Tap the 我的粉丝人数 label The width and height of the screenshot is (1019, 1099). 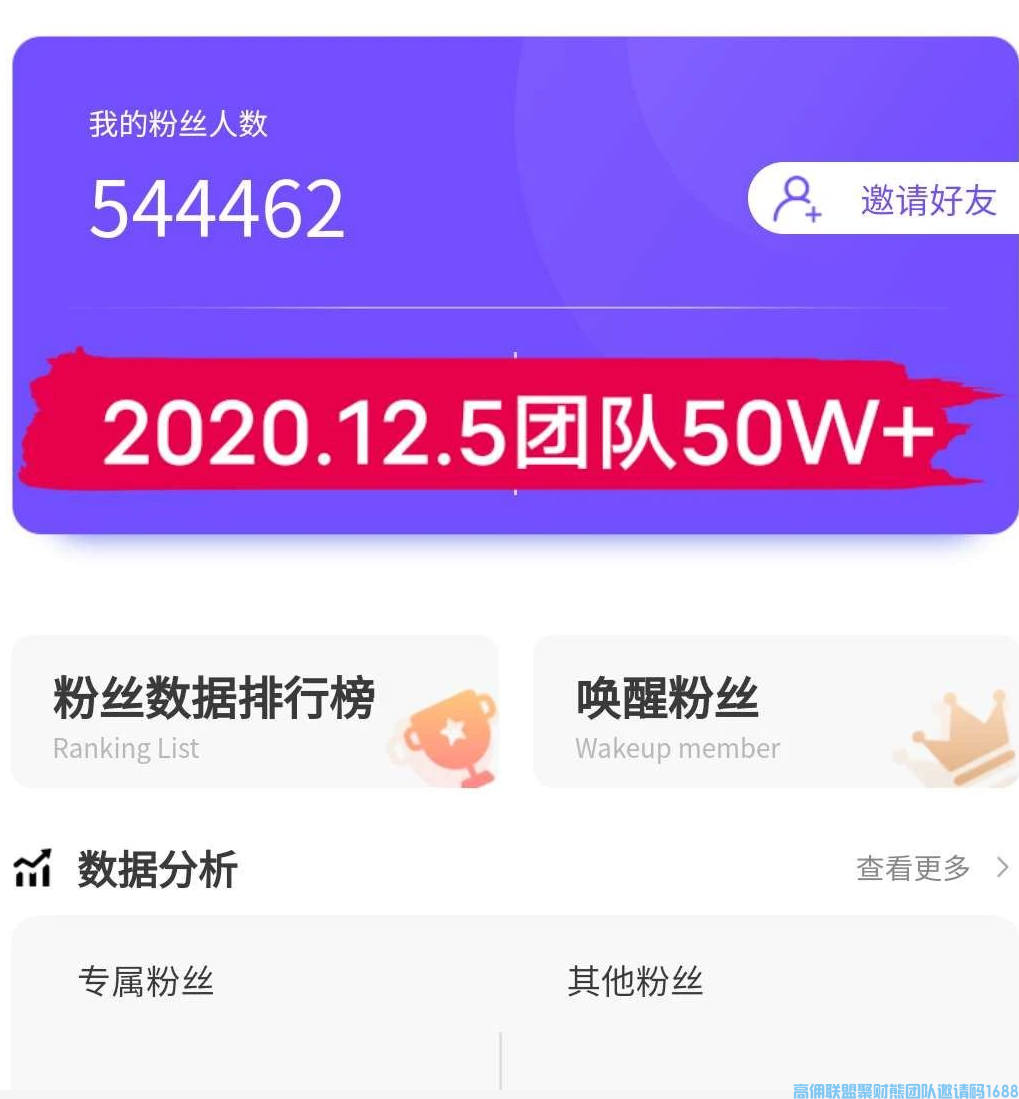coord(177,122)
